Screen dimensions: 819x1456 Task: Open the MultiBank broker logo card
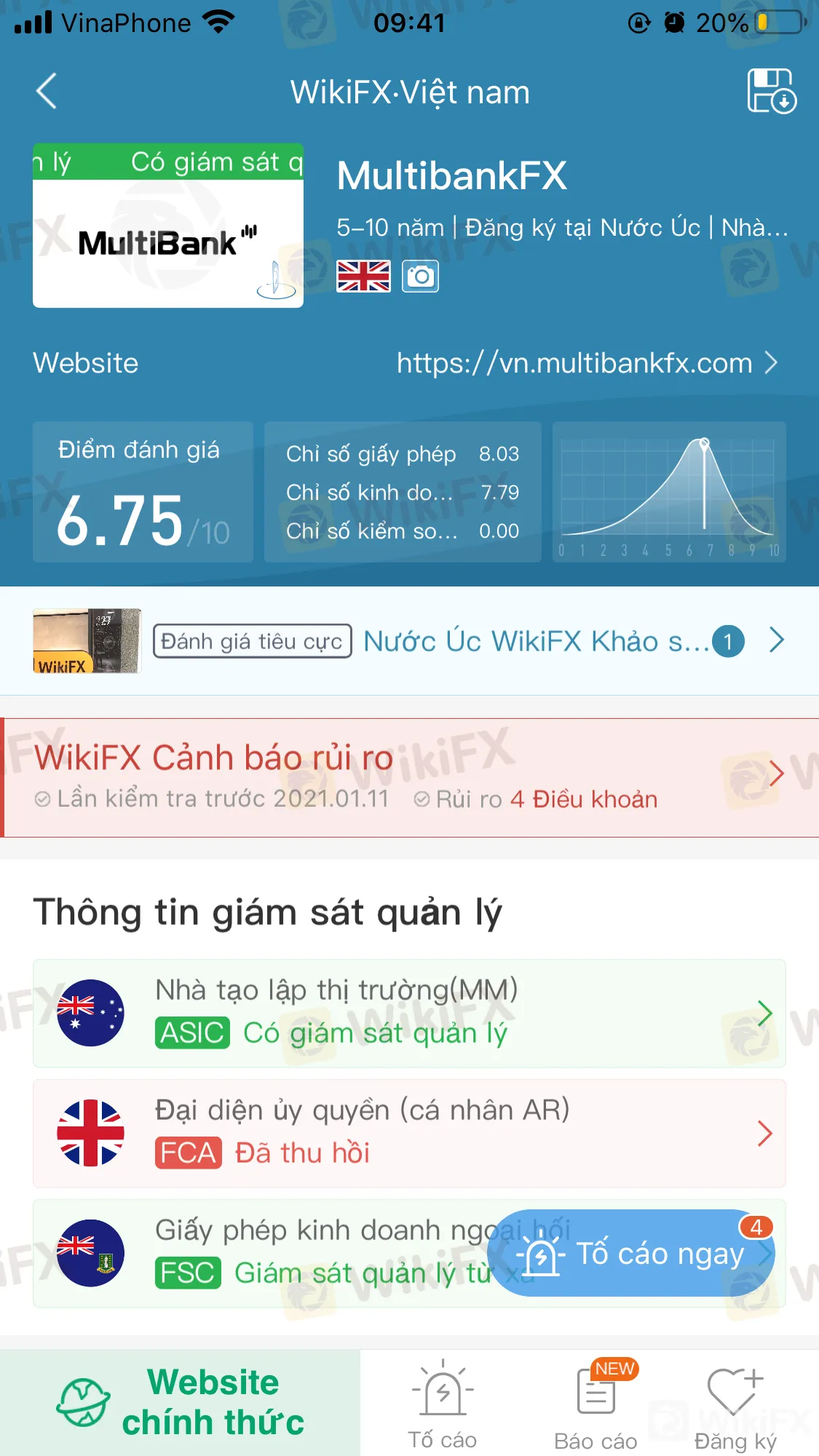(x=168, y=226)
